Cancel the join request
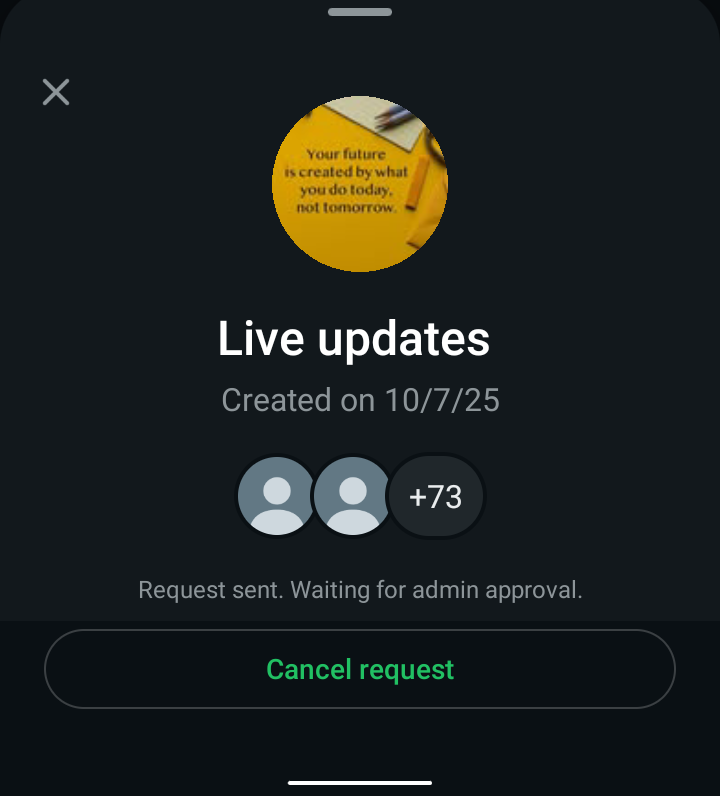 [x=360, y=669]
